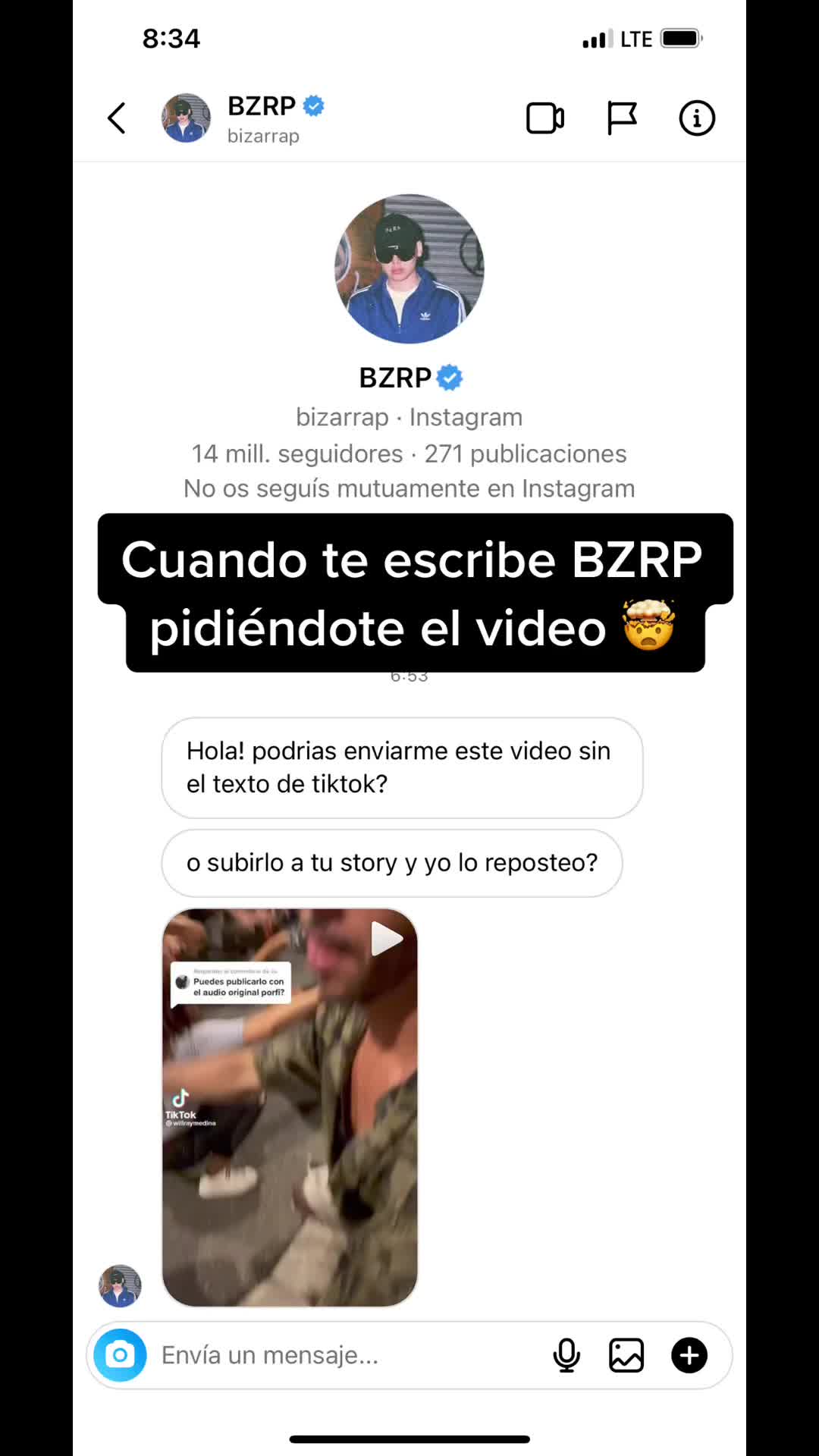Image resolution: width=819 pixels, height=1456 pixels.
Task: Open the blue camera button
Action: click(x=120, y=1355)
